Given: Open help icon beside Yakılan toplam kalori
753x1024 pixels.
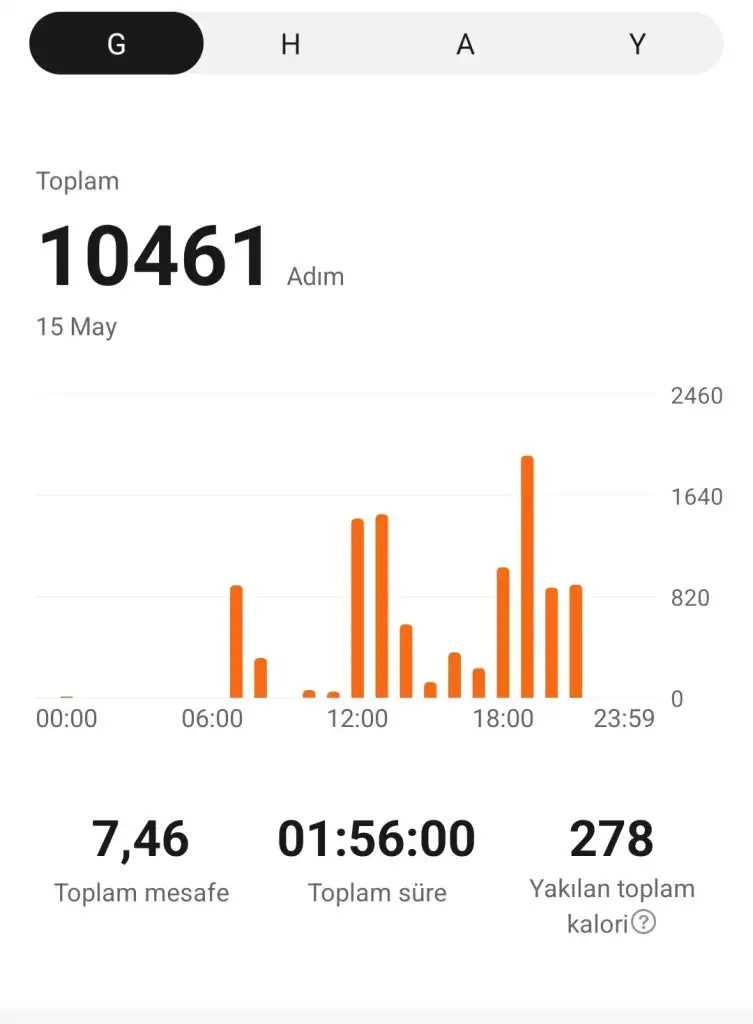Looking at the screenshot, I should 645,923.
